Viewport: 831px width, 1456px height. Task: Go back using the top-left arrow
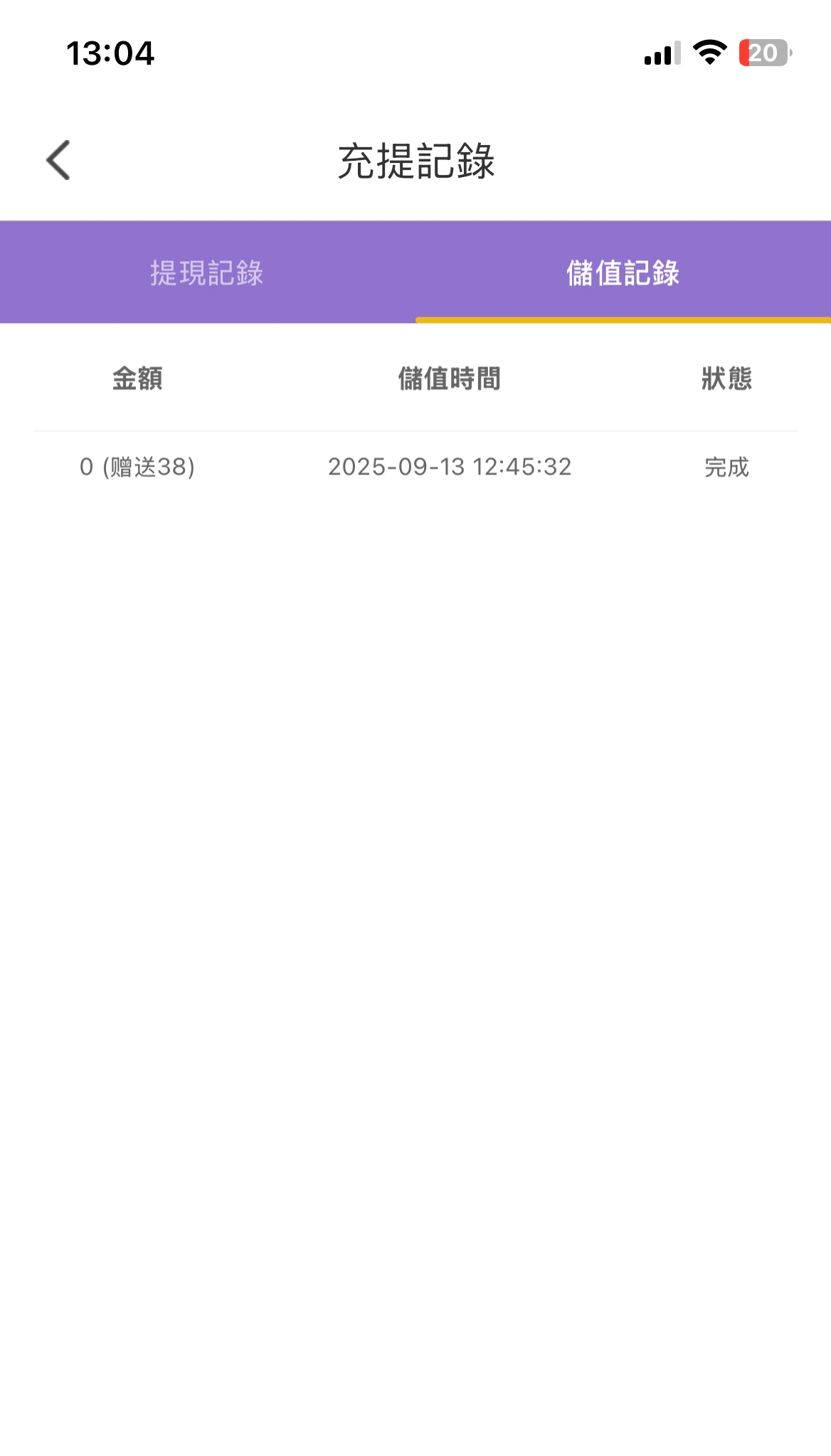point(58,160)
